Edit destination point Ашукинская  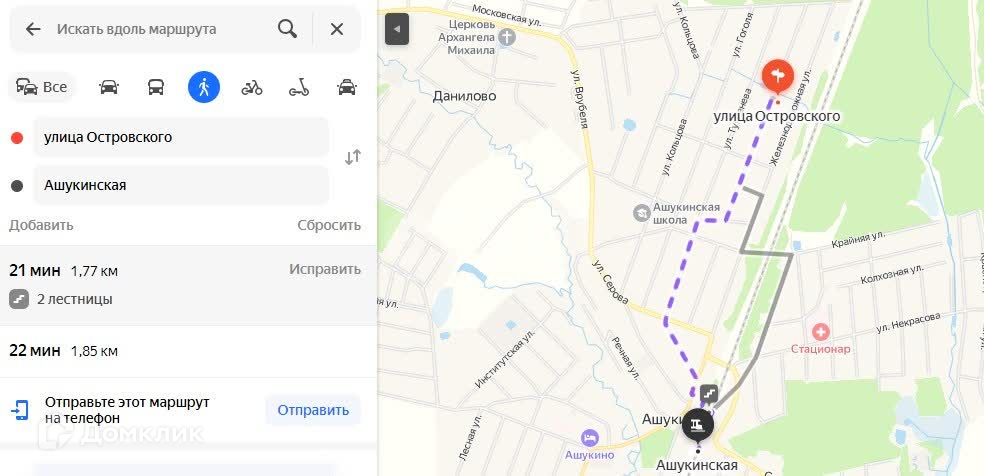pyautogui.click(x=180, y=185)
